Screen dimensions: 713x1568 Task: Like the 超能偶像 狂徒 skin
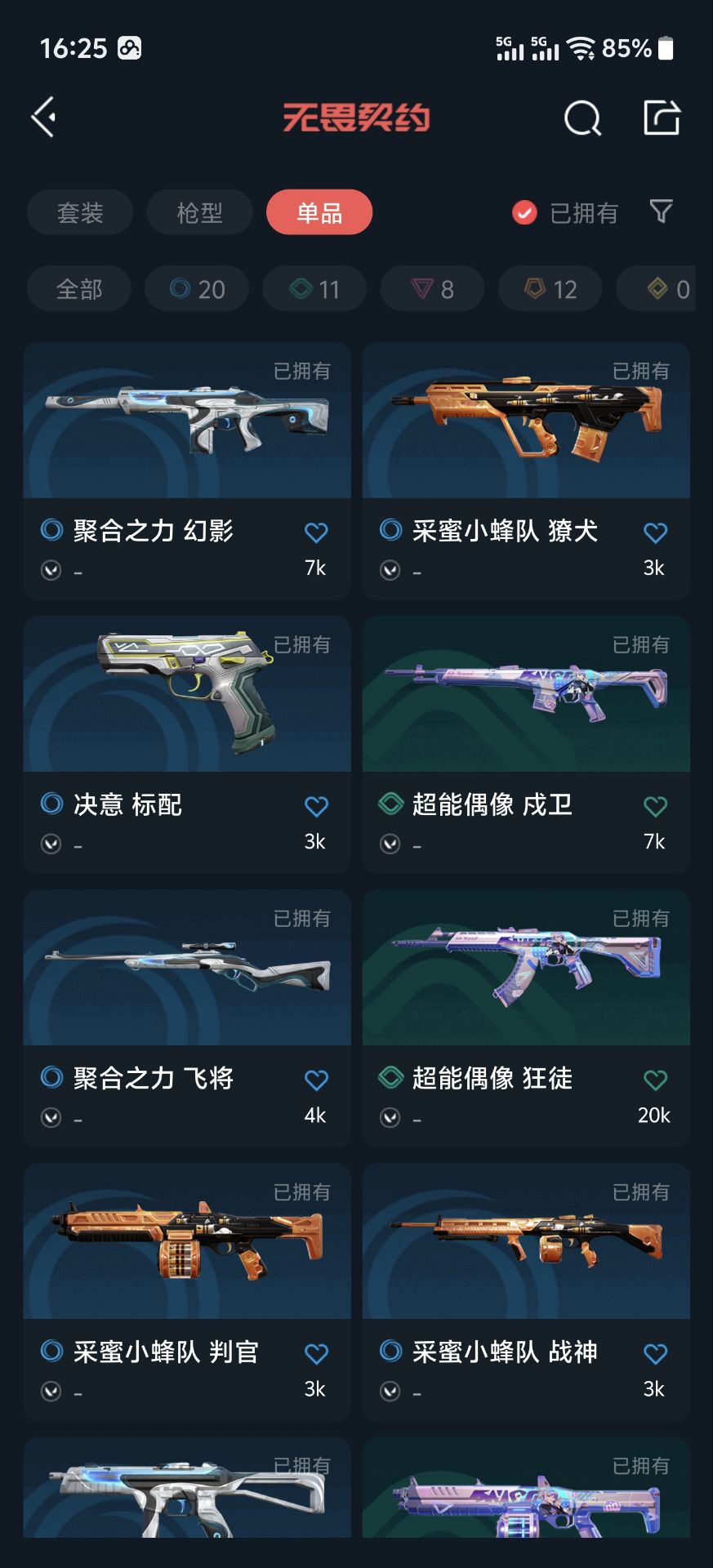pos(655,1080)
